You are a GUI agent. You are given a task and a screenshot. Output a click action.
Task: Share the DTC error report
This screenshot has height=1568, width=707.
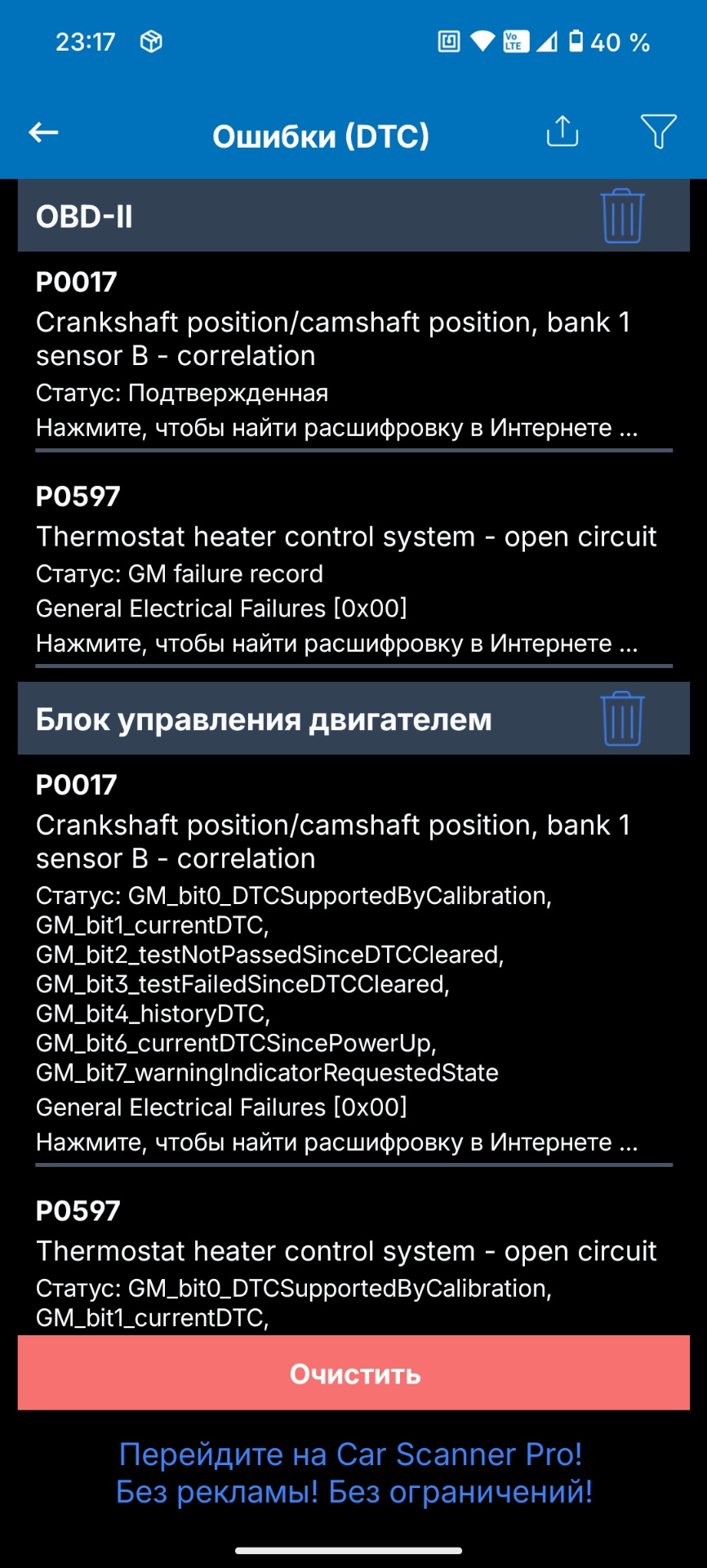pos(562,131)
